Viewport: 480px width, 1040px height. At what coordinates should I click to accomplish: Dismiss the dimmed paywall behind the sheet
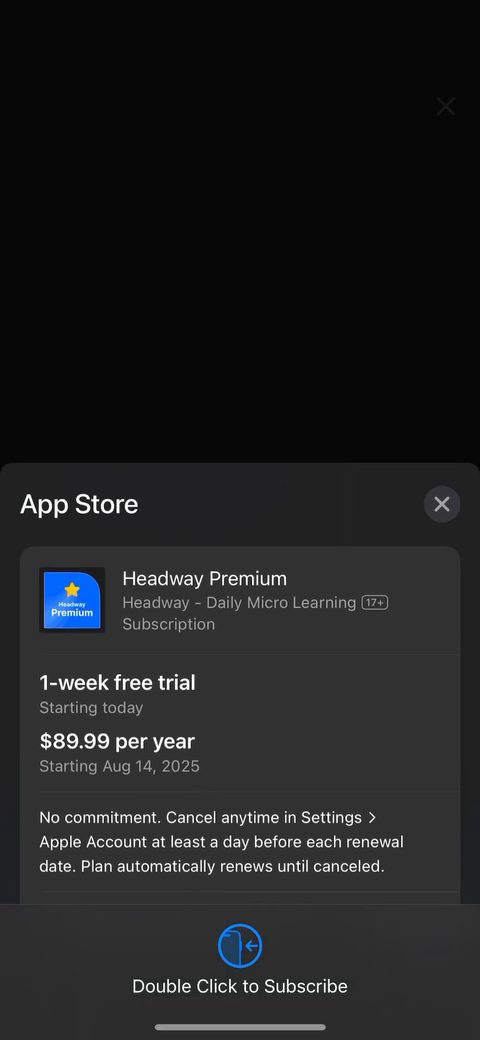446,106
